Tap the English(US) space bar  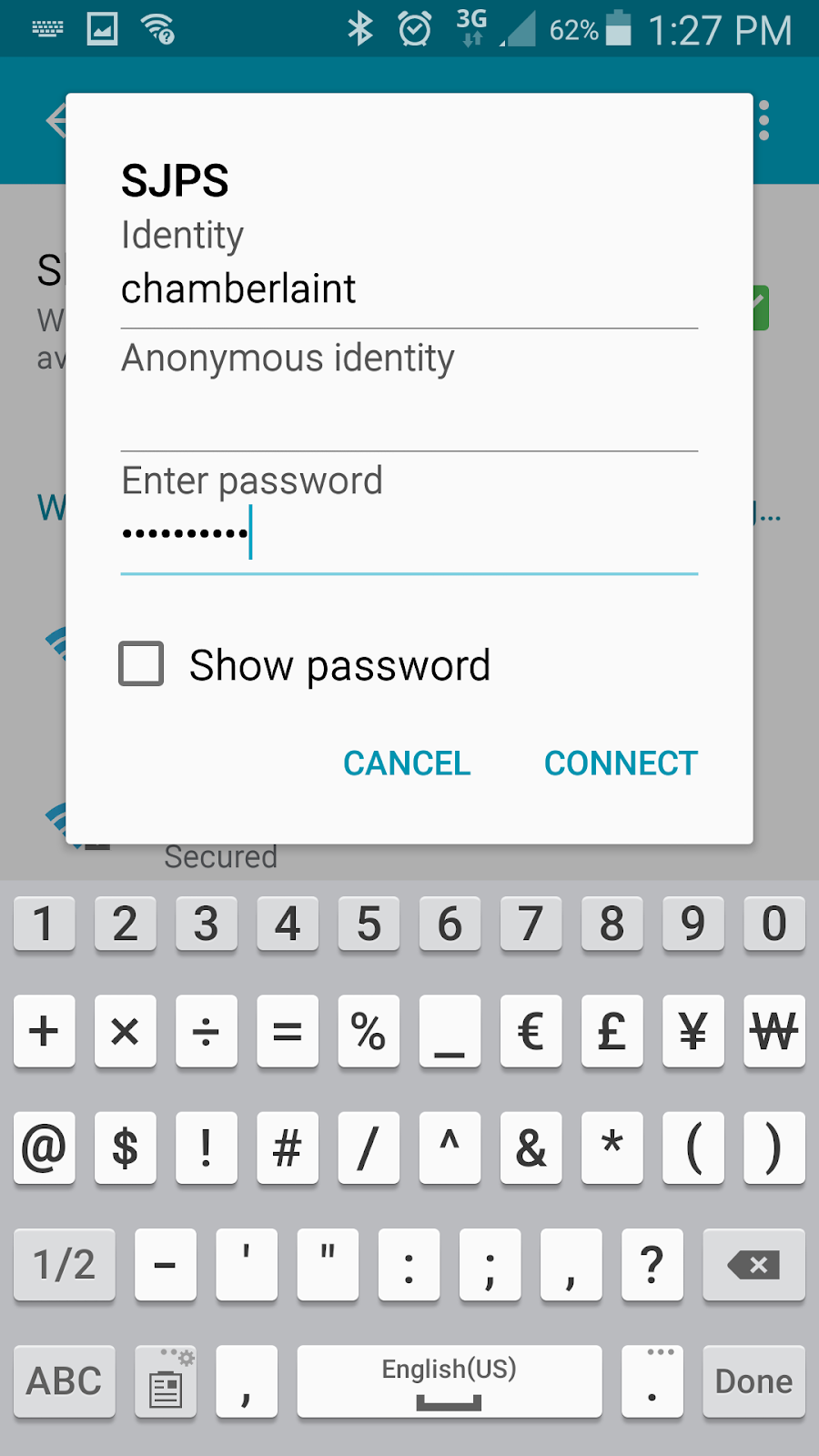(450, 1380)
